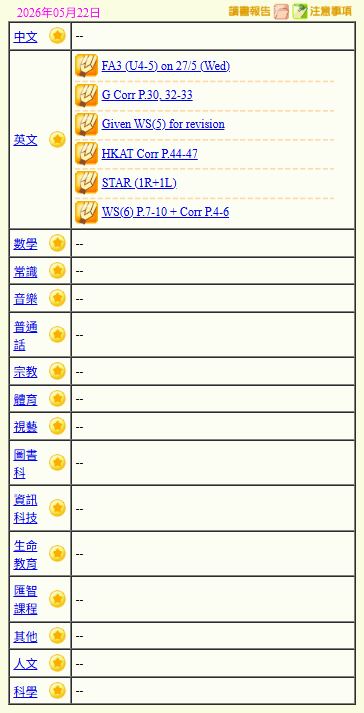The width and height of the screenshot is (364, 713).
Task: Tap the star icon beside 生命教育
Action: 57,553
